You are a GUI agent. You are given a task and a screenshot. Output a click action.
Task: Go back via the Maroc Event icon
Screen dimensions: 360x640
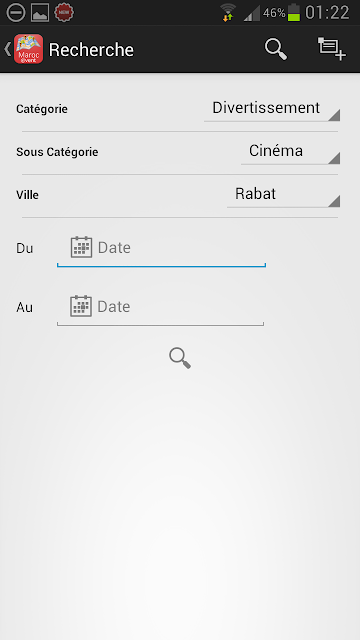click(x=24, y=49)
